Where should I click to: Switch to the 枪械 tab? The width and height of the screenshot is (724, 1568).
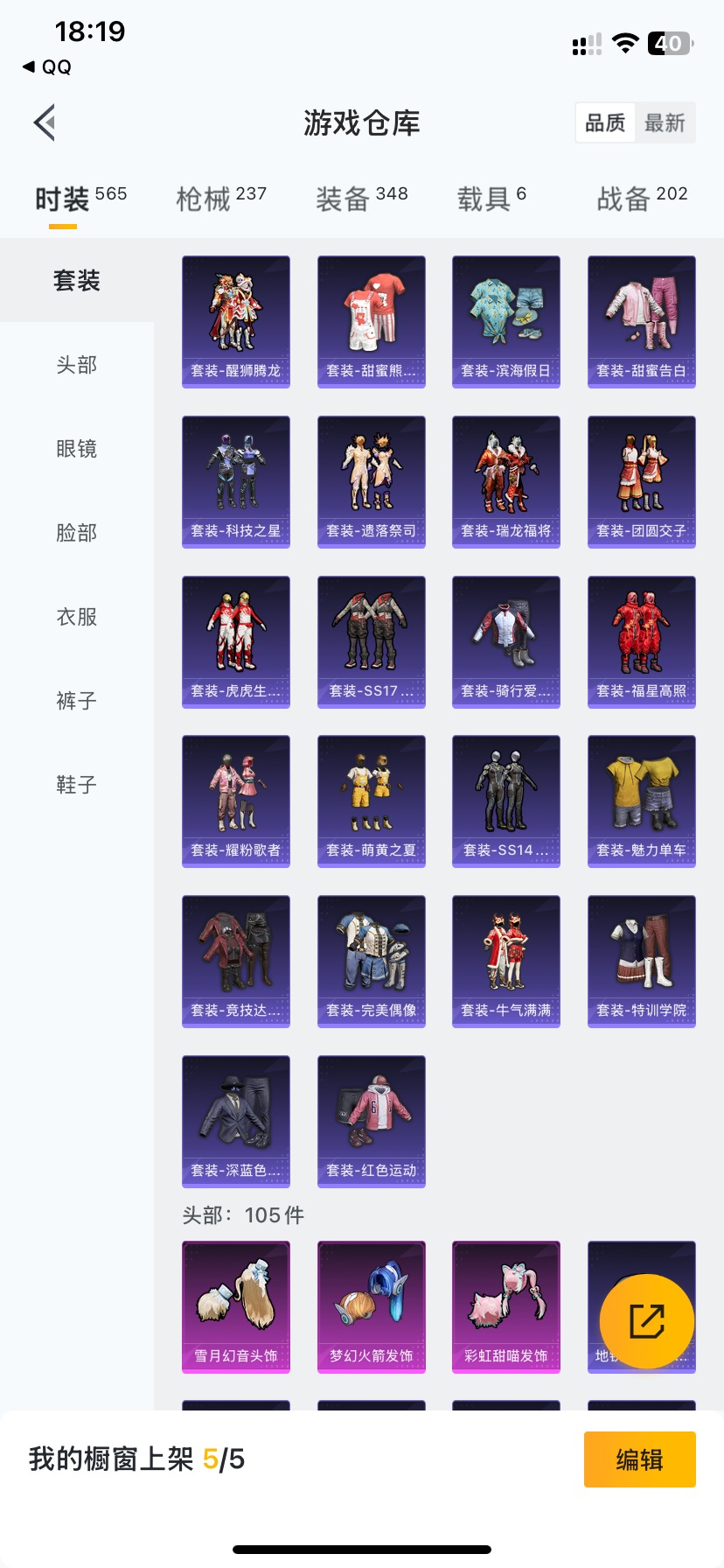221,199
